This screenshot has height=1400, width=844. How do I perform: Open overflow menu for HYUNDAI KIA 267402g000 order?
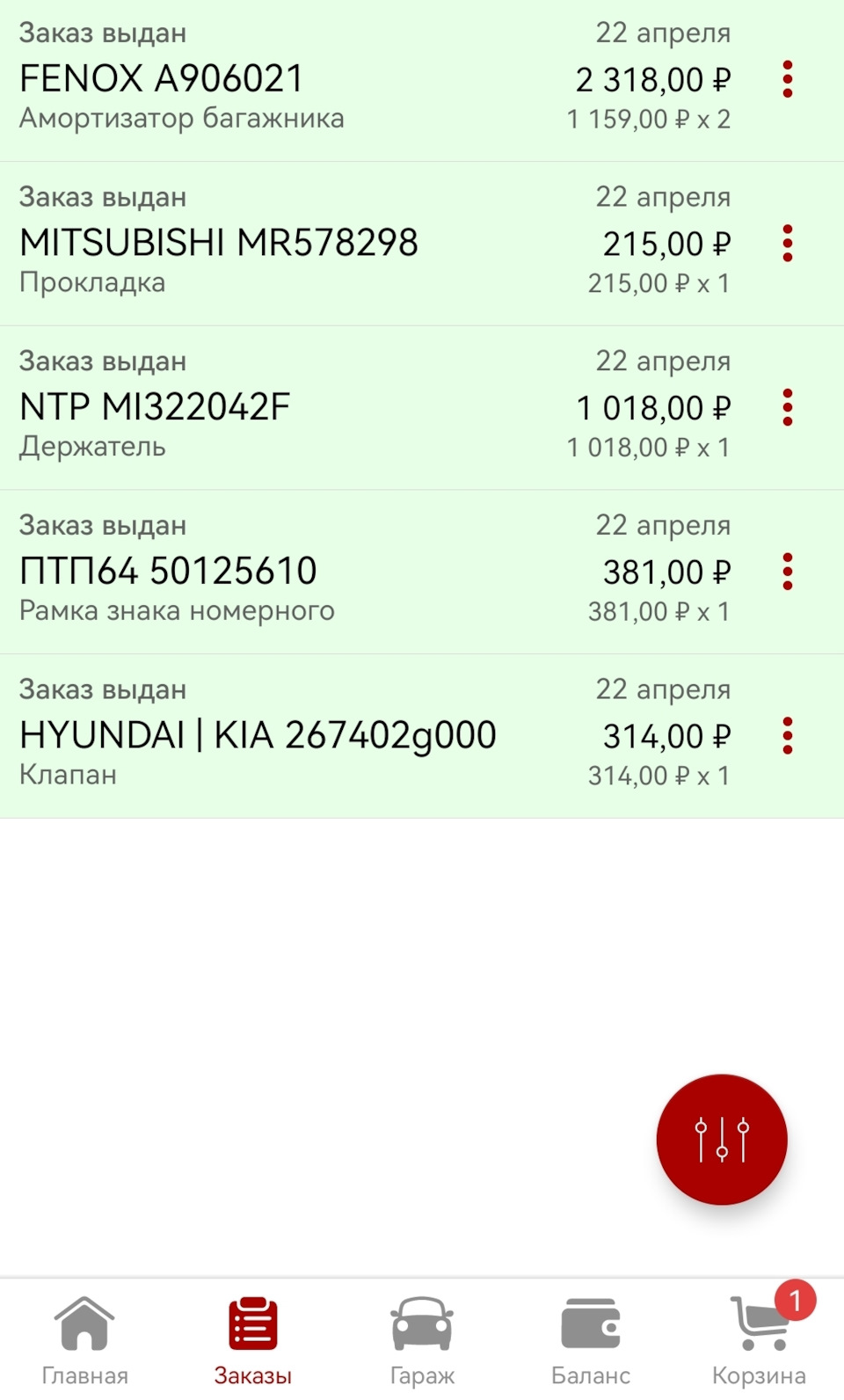[x=787, y=736]
